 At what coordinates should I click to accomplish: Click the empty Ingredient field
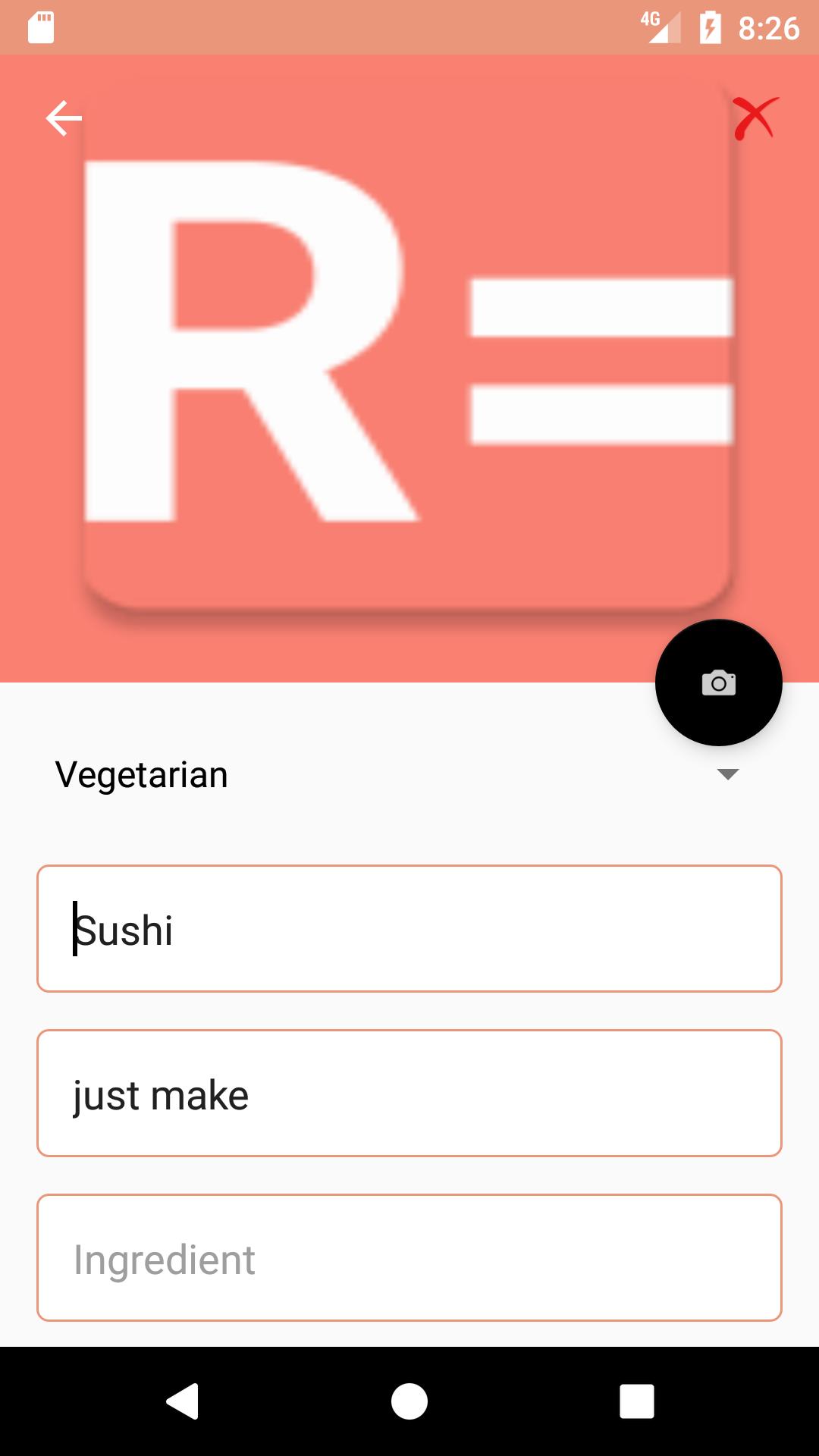(409, 1259)
